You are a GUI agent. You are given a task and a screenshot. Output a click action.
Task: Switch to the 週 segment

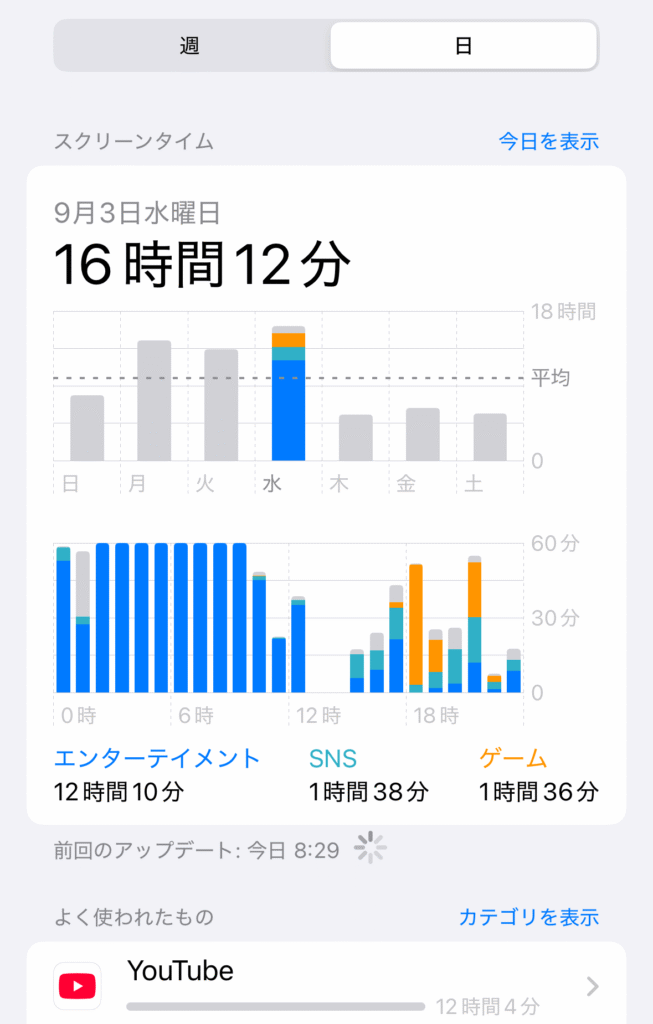tap(190, 46)
